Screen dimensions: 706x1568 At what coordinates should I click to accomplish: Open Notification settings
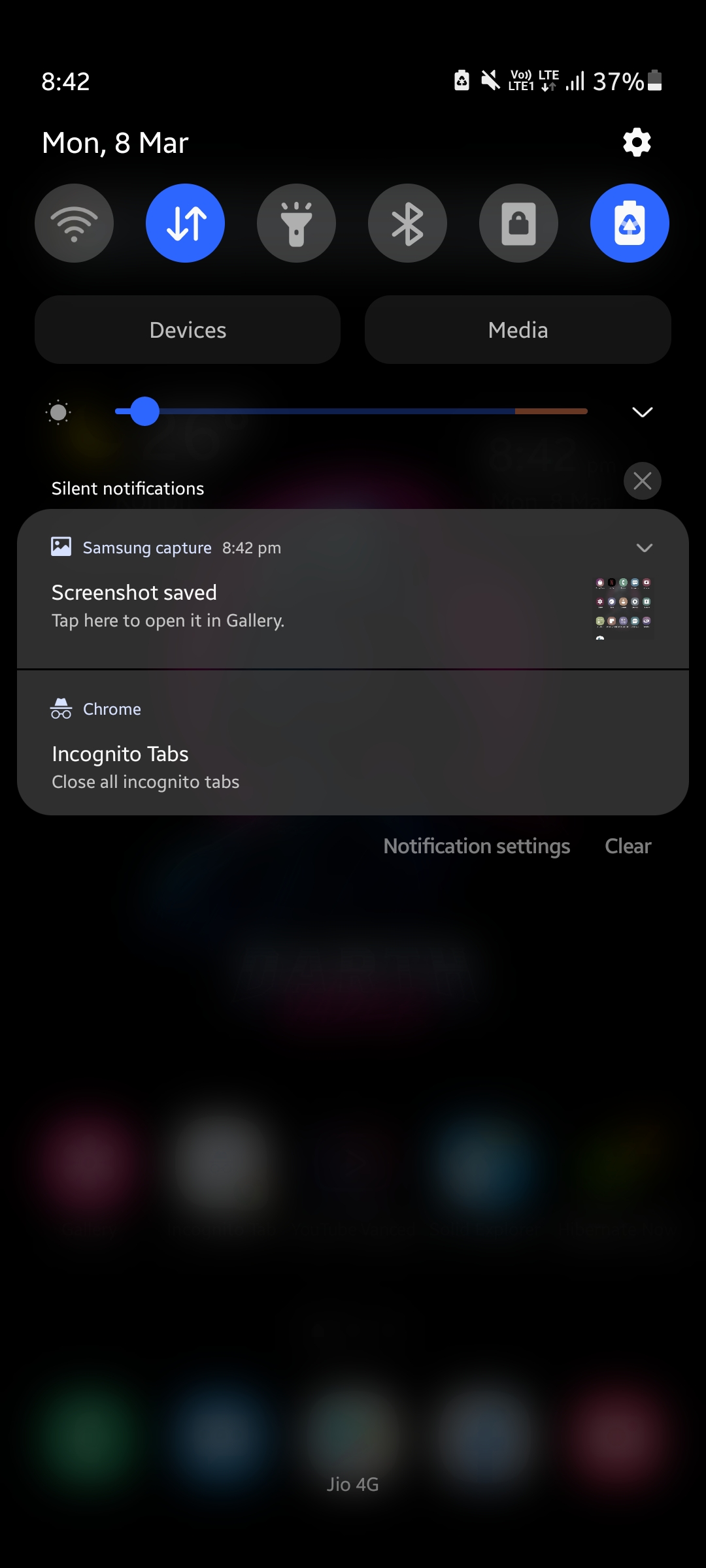[x=477, y=846]
